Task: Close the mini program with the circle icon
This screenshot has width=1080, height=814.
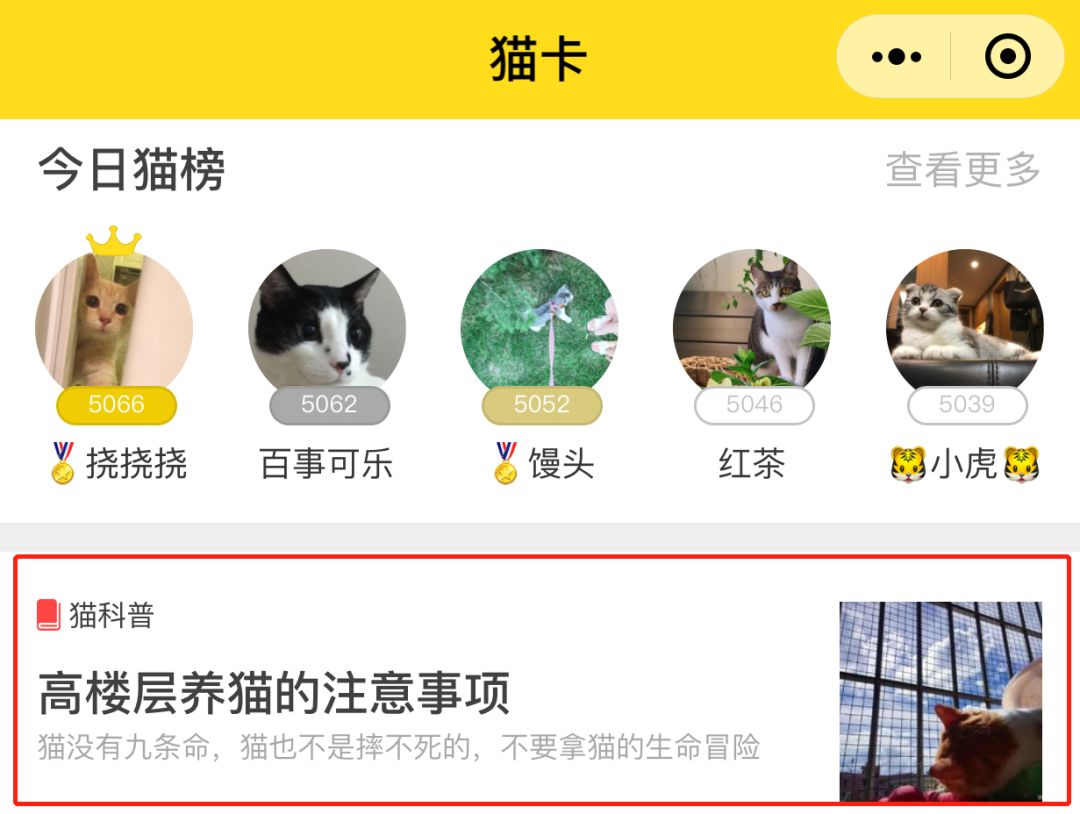Action: 1007,57
